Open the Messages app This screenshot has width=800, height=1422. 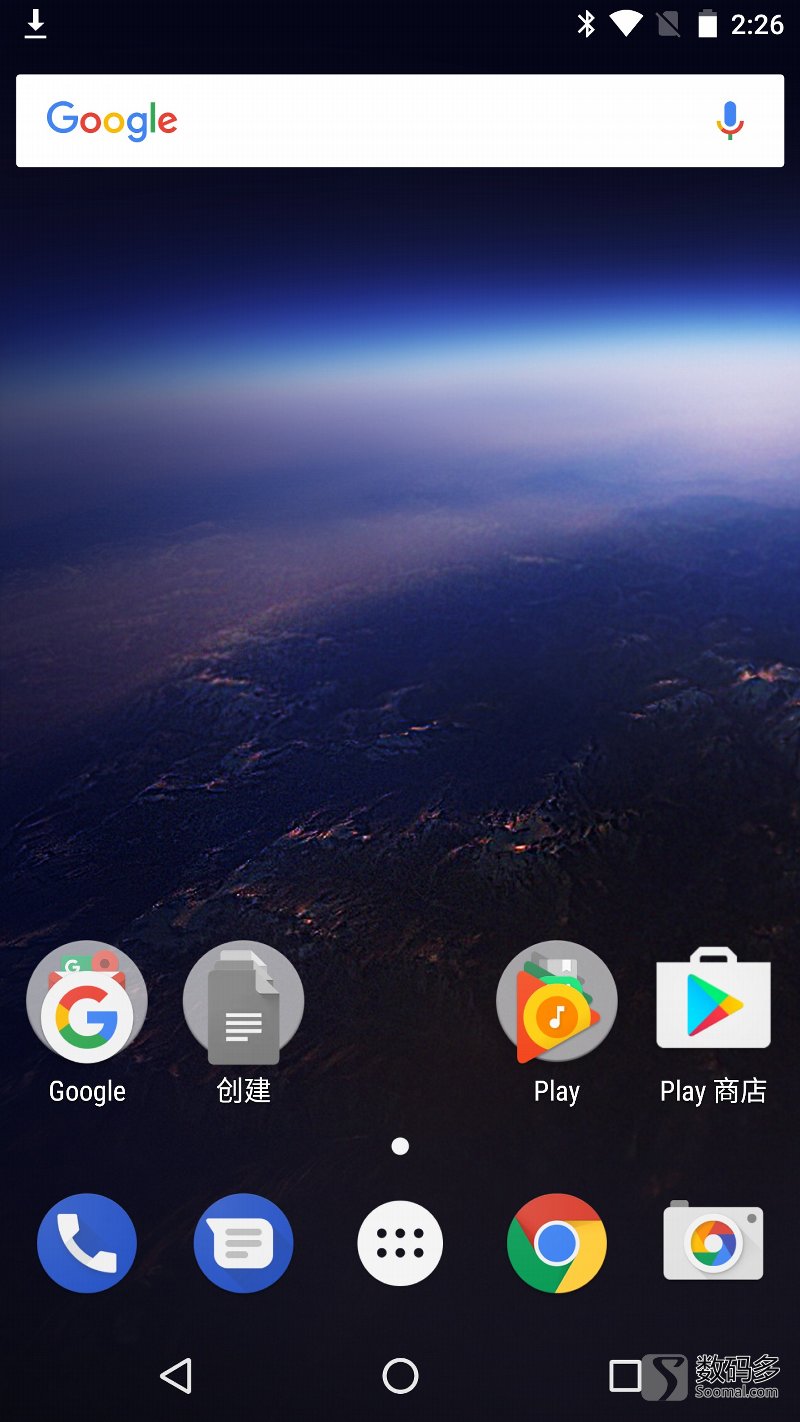[x=243, y=1243]
